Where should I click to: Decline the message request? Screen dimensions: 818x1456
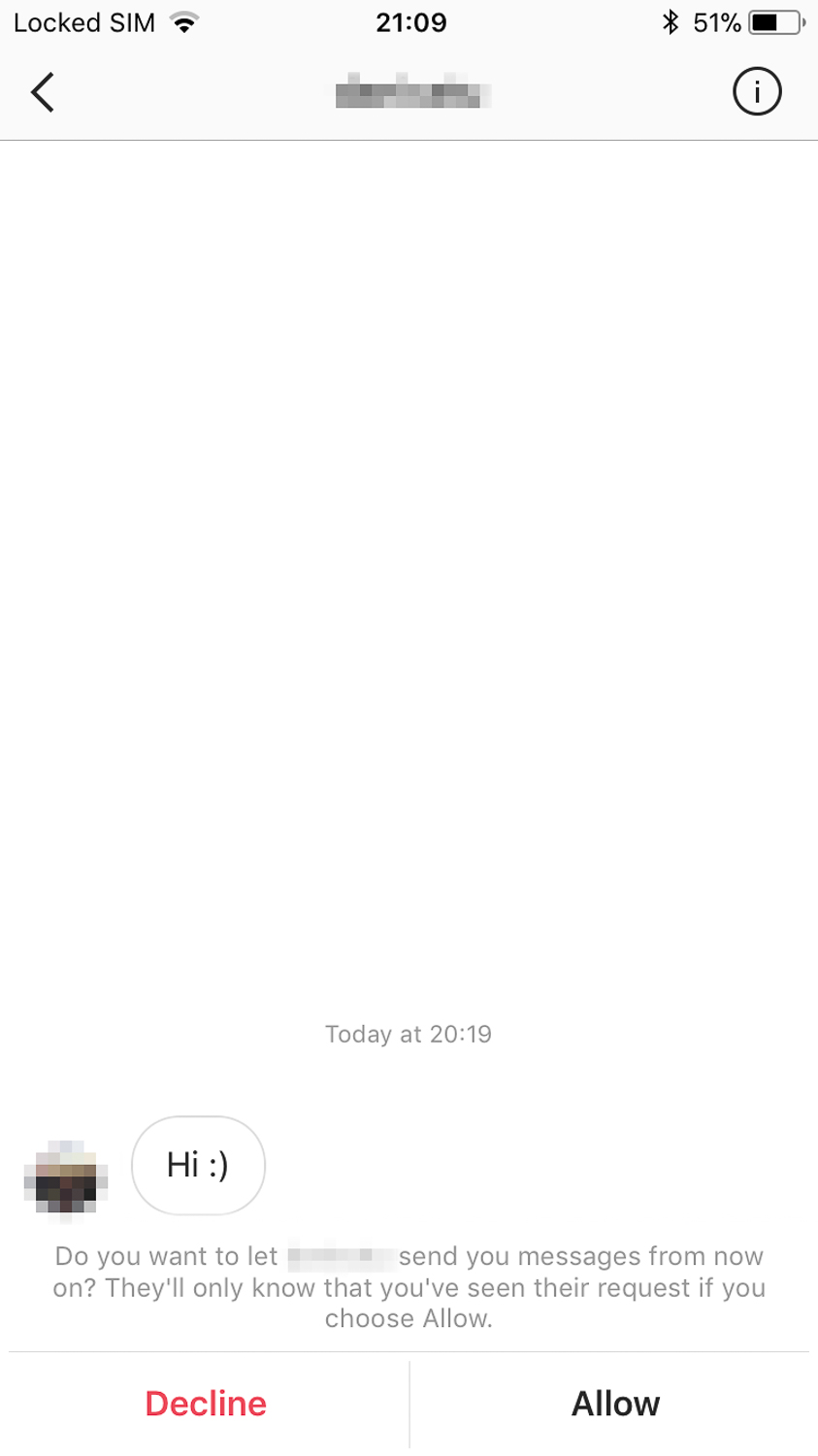click(206, 1404)
